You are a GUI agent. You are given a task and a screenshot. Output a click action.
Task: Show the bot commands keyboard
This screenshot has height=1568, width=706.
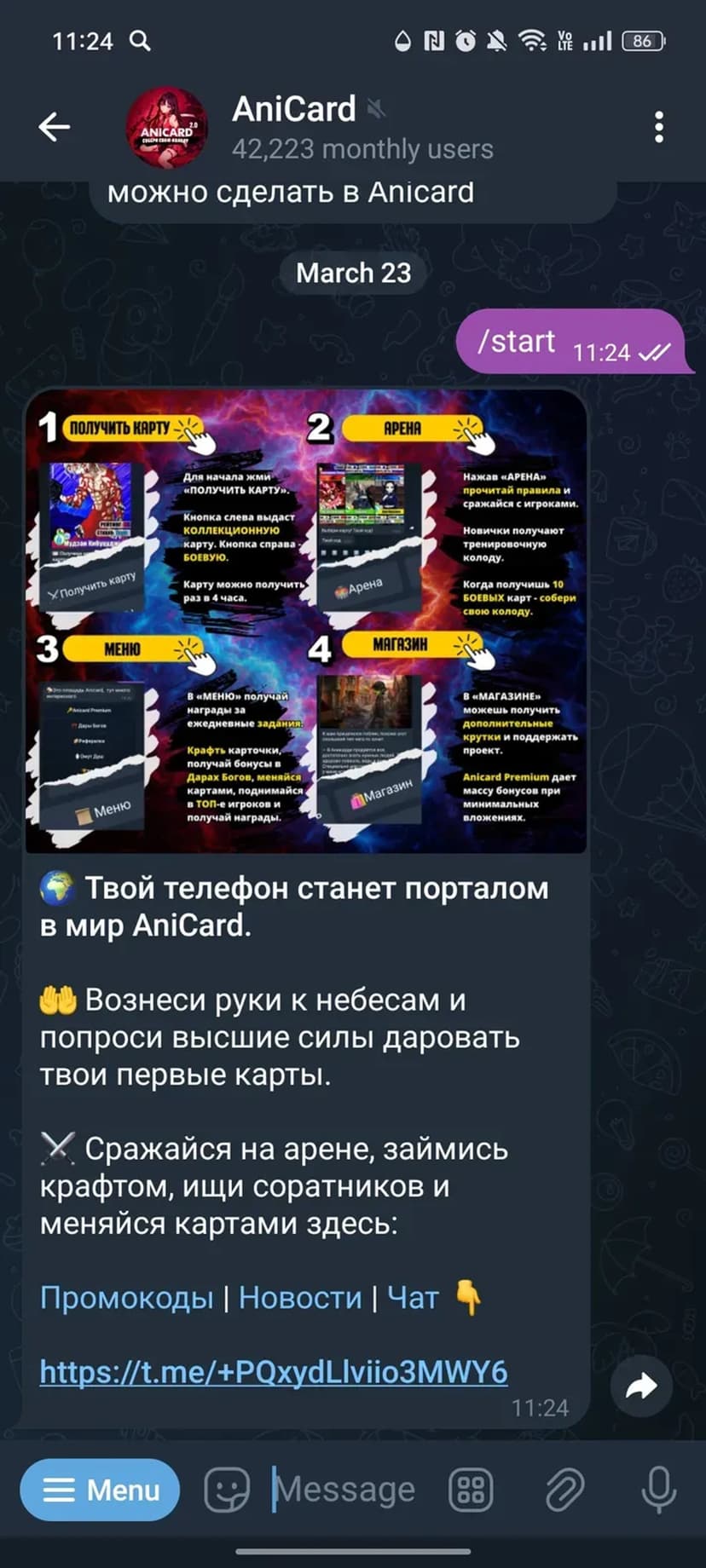471,1490
